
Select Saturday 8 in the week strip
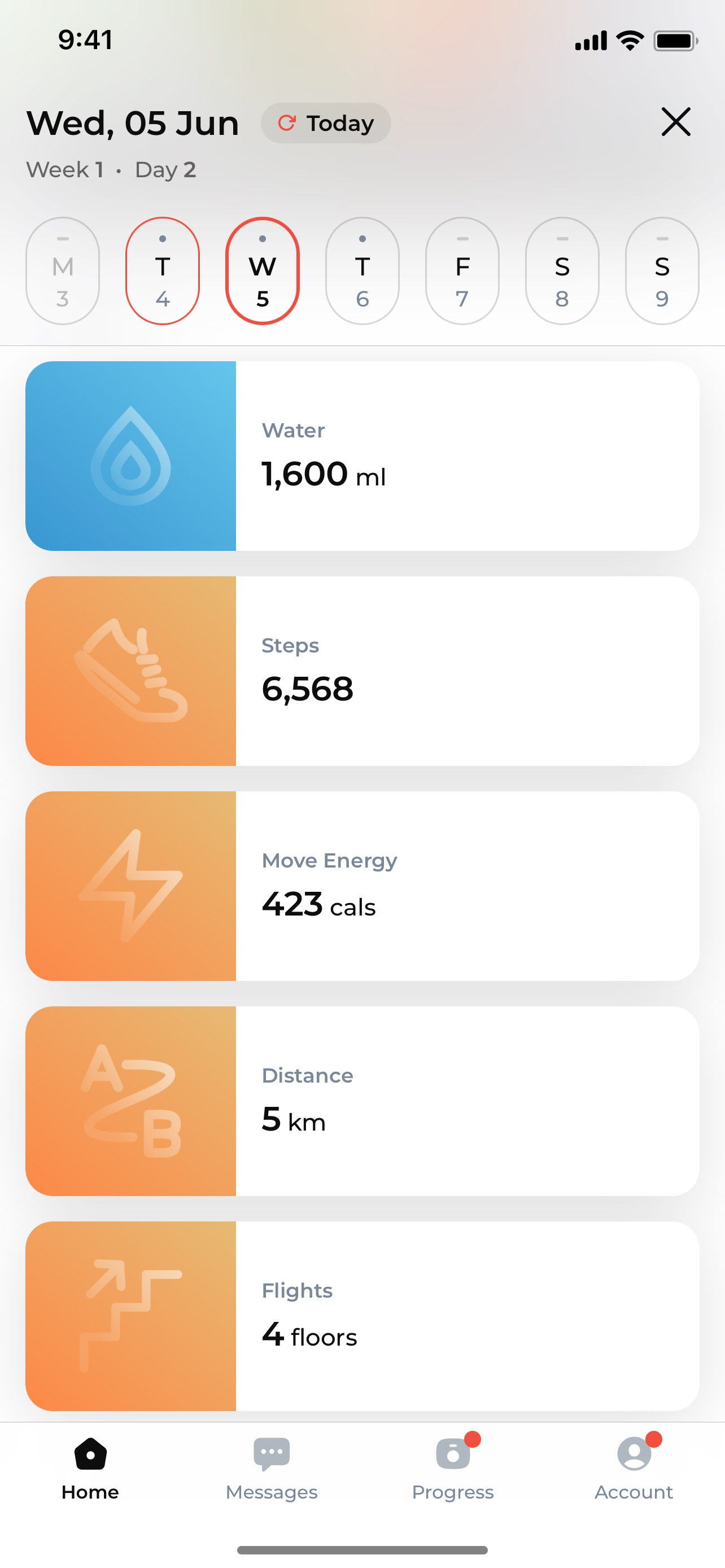pos(562,271)
